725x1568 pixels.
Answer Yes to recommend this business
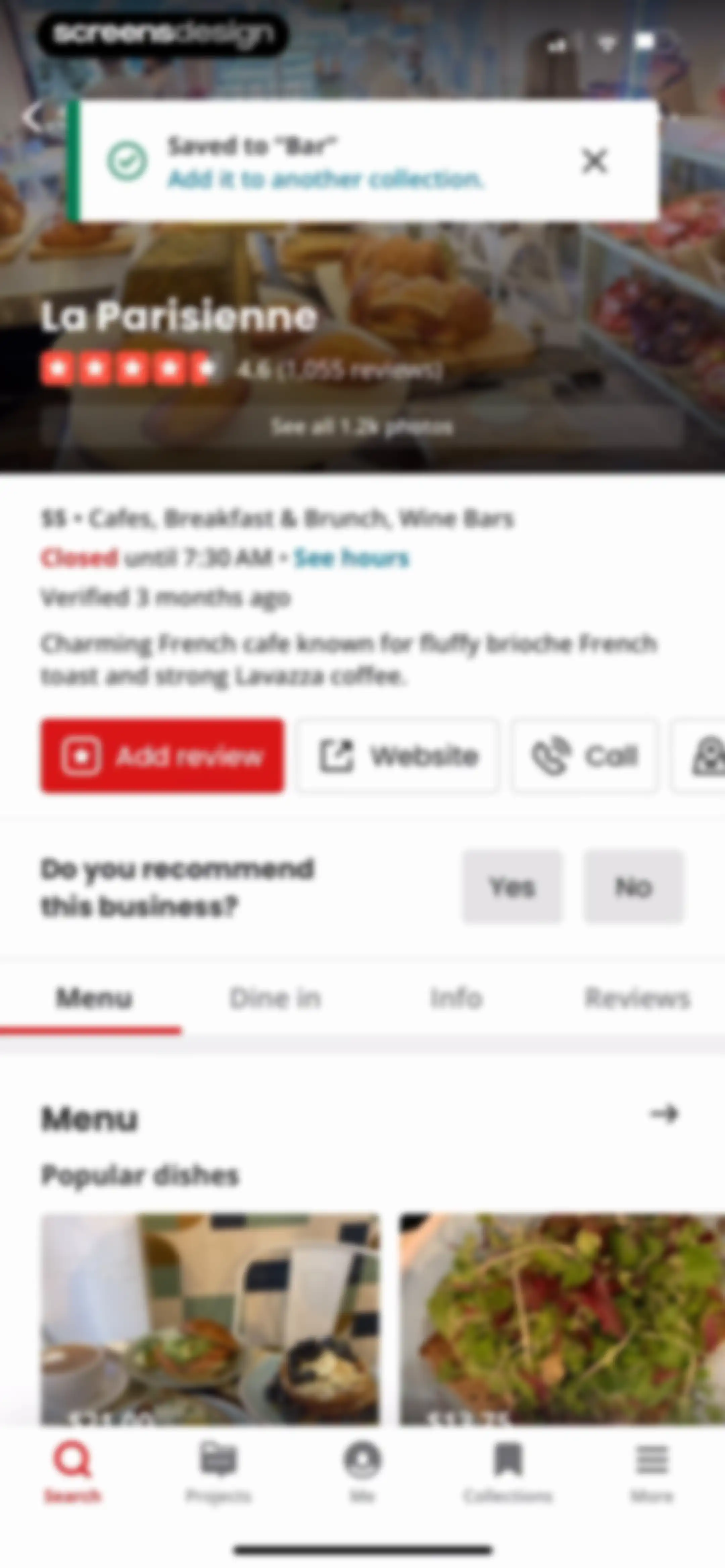[512, 887]
